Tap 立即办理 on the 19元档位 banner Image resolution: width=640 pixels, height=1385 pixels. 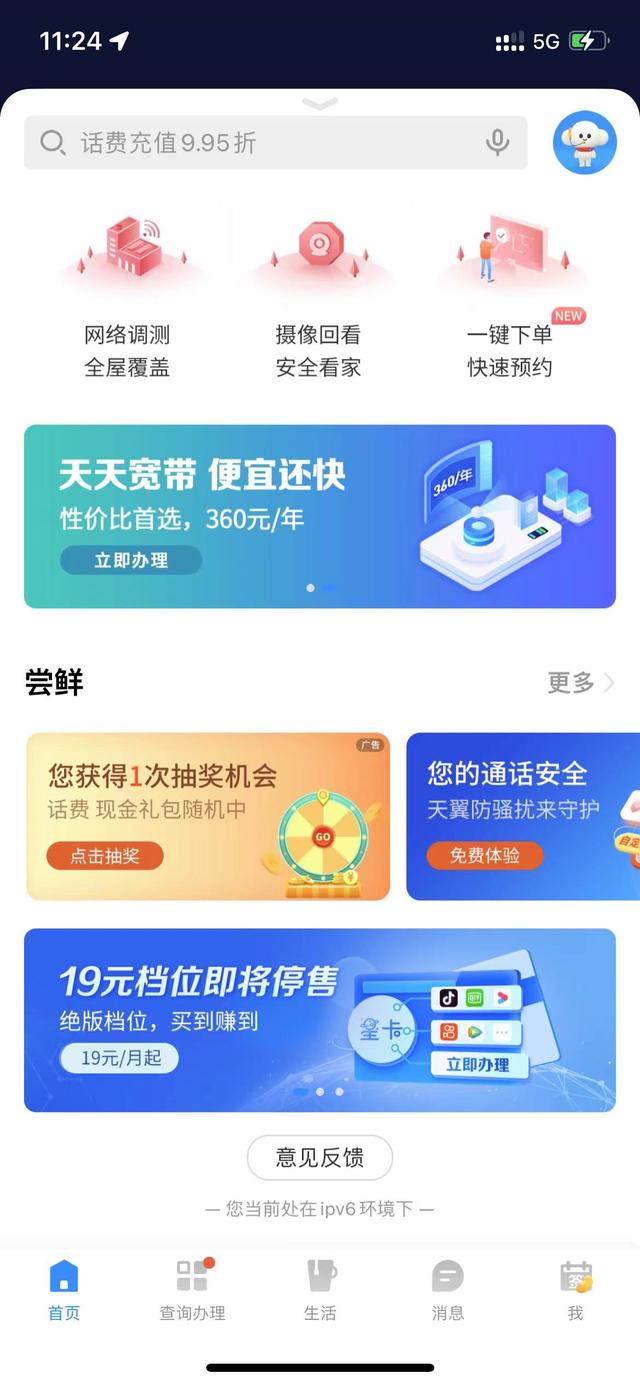[x=478, y=1065]
